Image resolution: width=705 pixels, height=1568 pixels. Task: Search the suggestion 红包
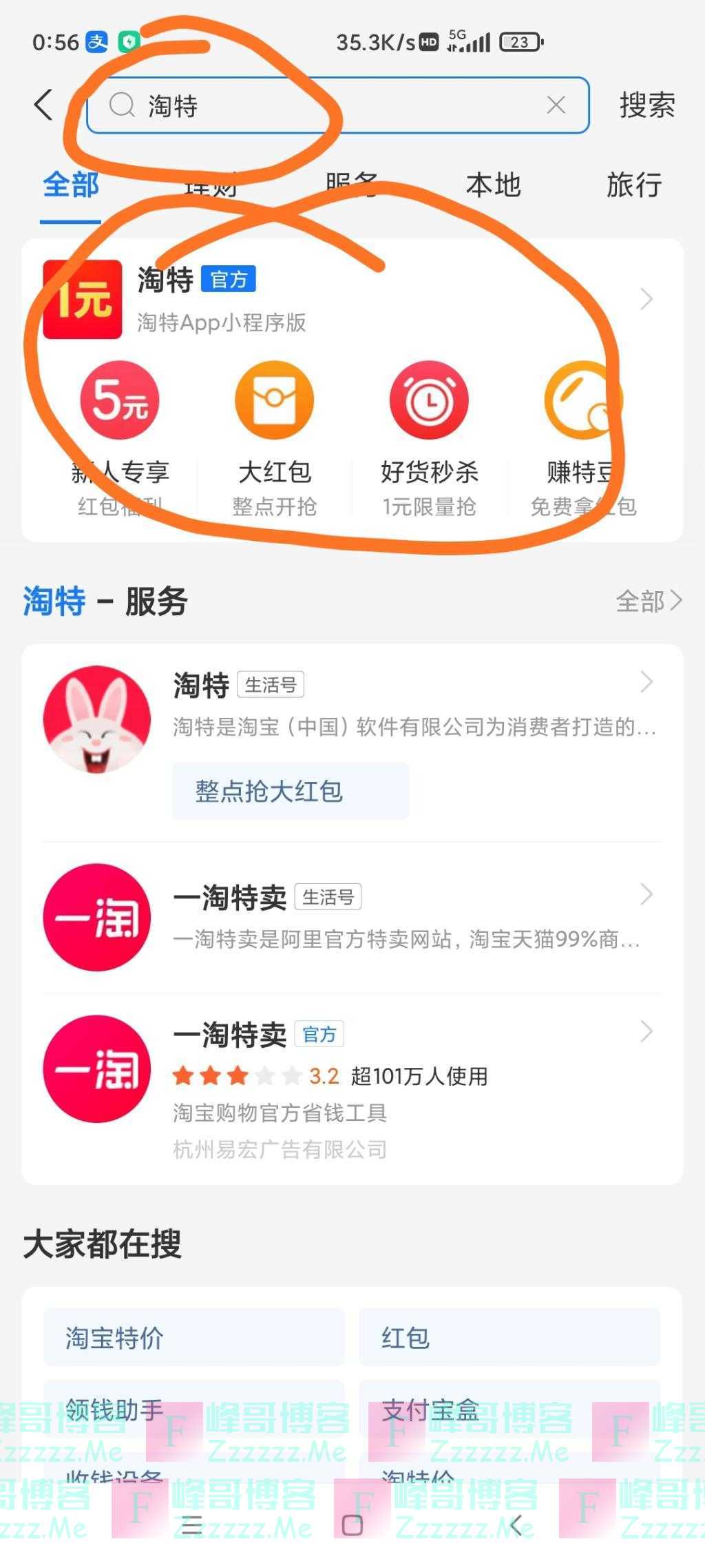pos(509,1338)
